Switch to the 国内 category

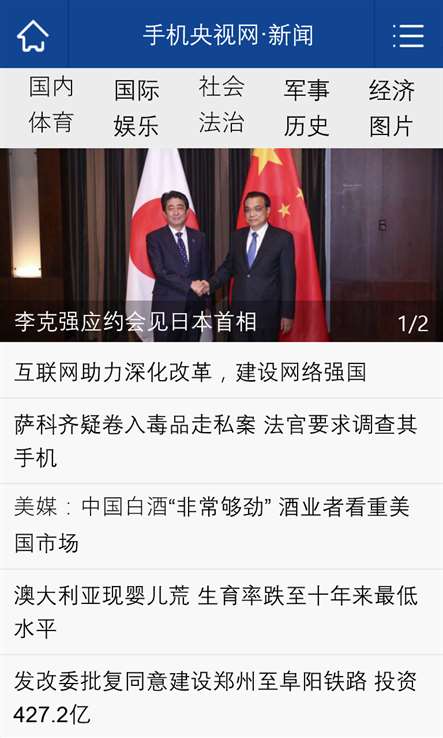51,87
